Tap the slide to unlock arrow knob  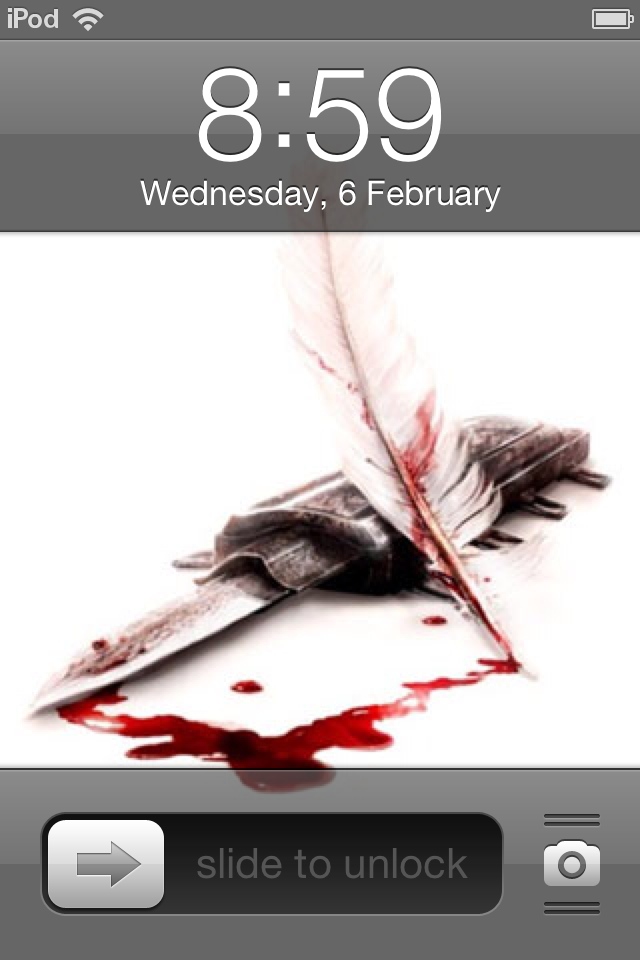(x=106, y=864)
